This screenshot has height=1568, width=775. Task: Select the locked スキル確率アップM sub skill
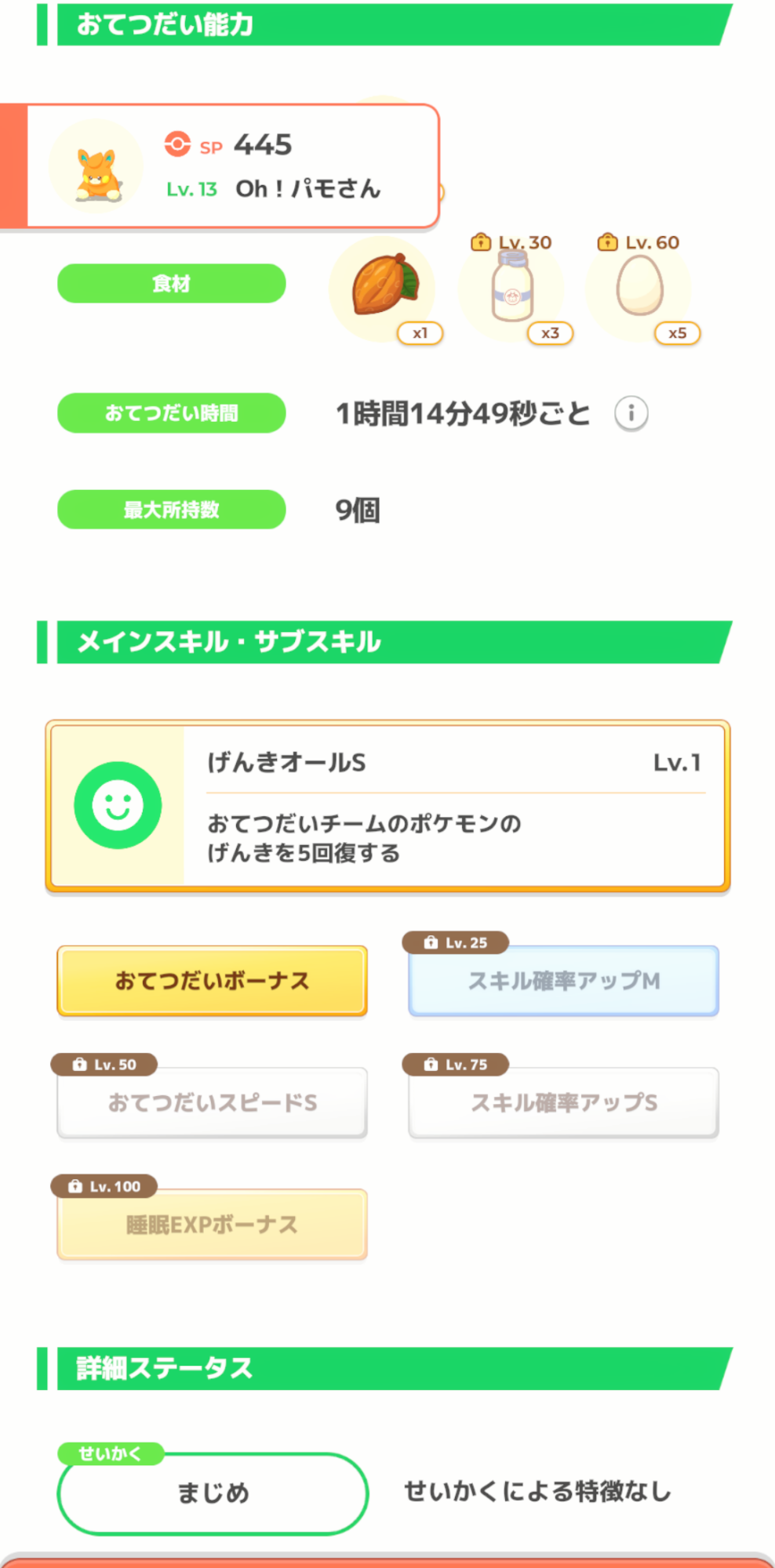tap(563, 981)
